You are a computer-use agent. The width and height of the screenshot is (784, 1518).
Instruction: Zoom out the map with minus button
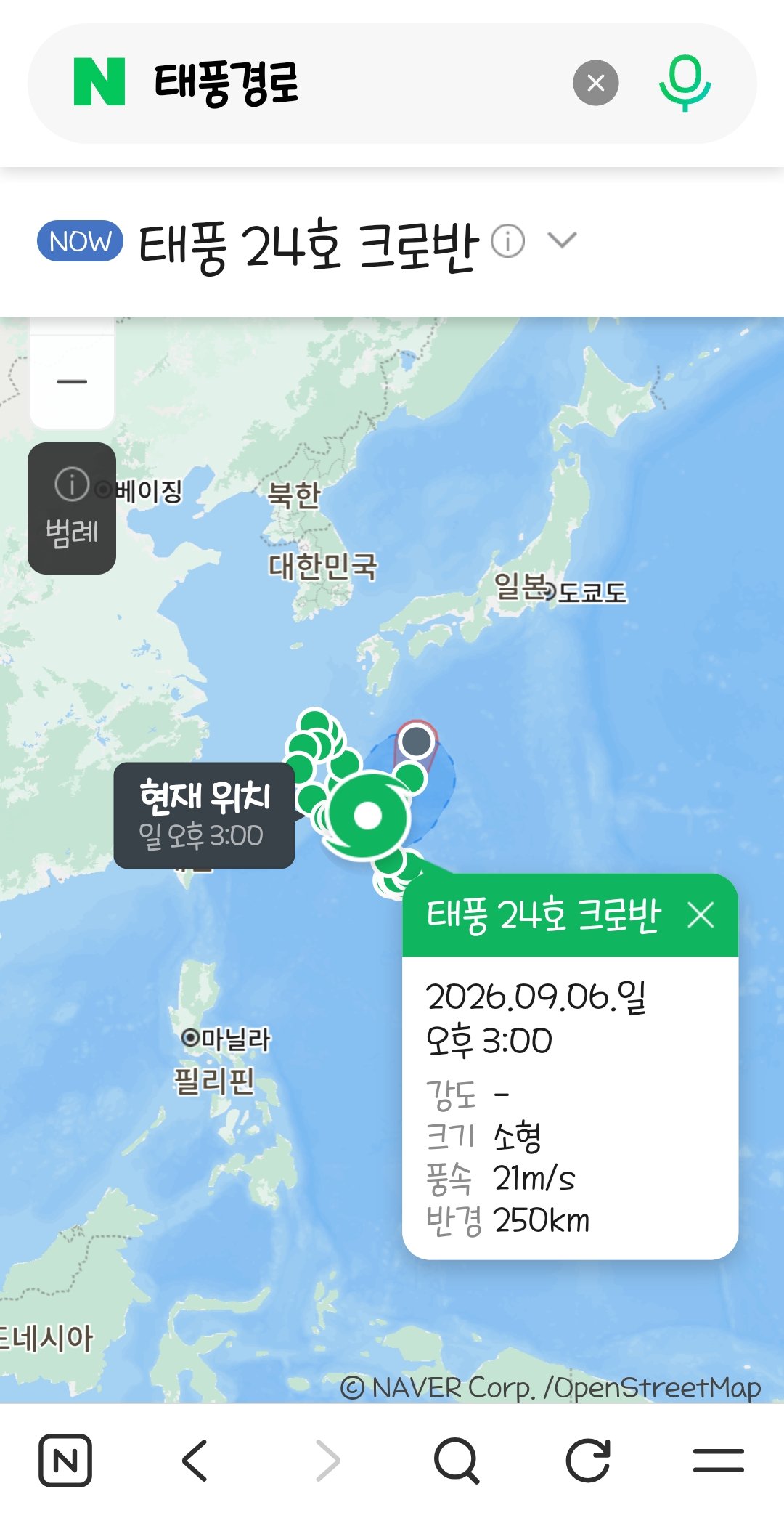72,381
